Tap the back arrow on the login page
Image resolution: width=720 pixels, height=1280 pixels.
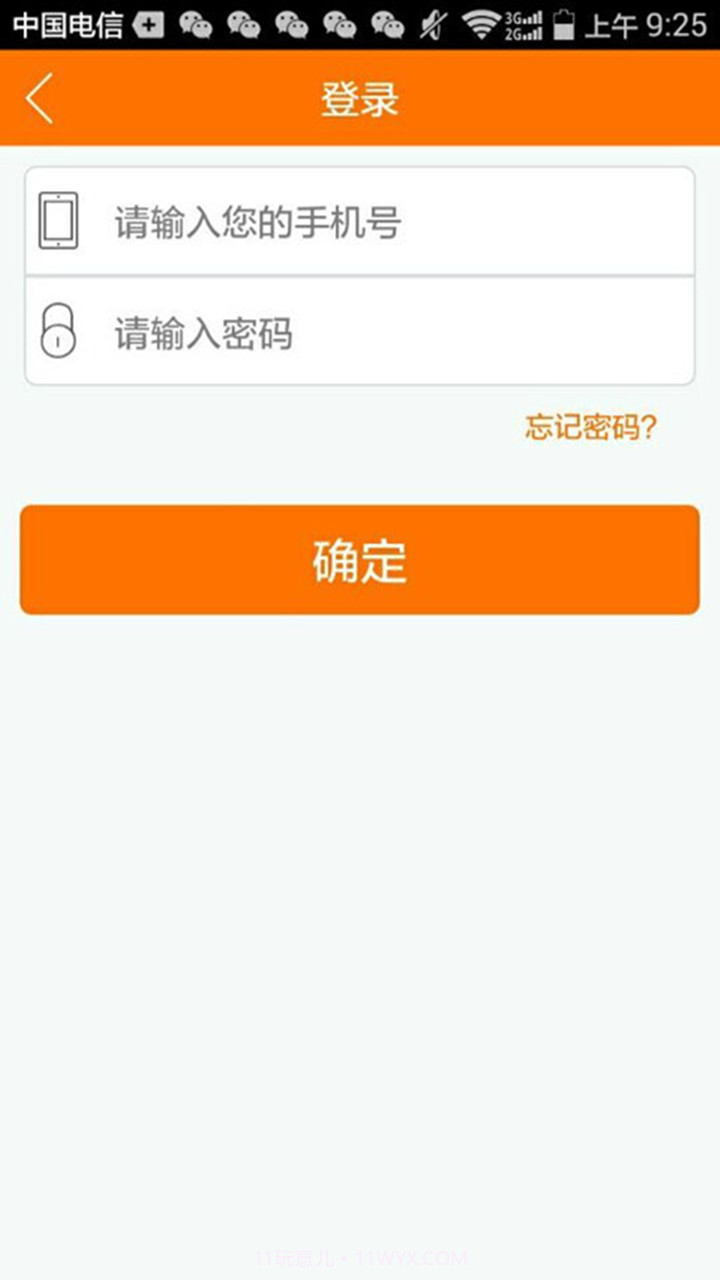[x=38, y=98]
